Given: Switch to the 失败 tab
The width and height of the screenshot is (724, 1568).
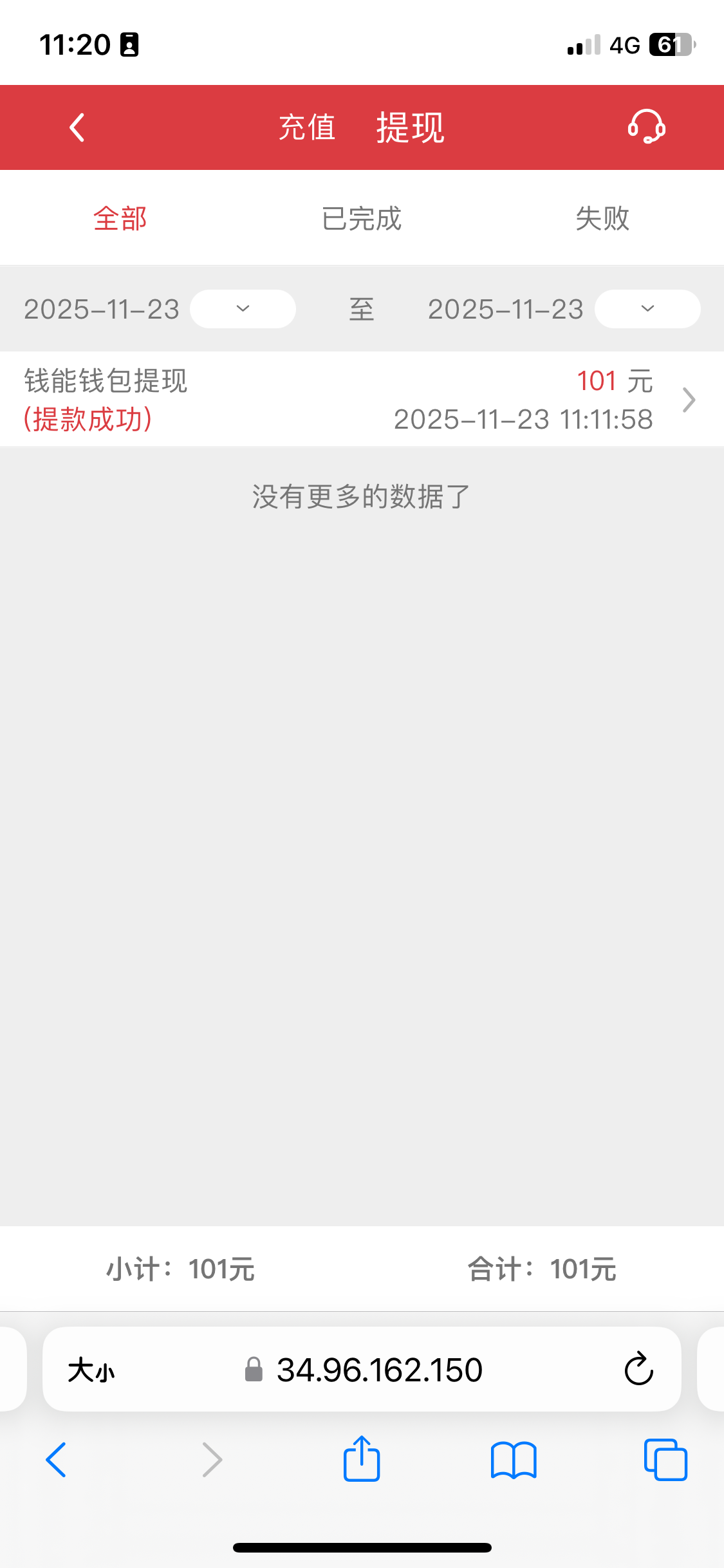Looking at the screenshot, I should pyautogui.click(x=602, y=219).
